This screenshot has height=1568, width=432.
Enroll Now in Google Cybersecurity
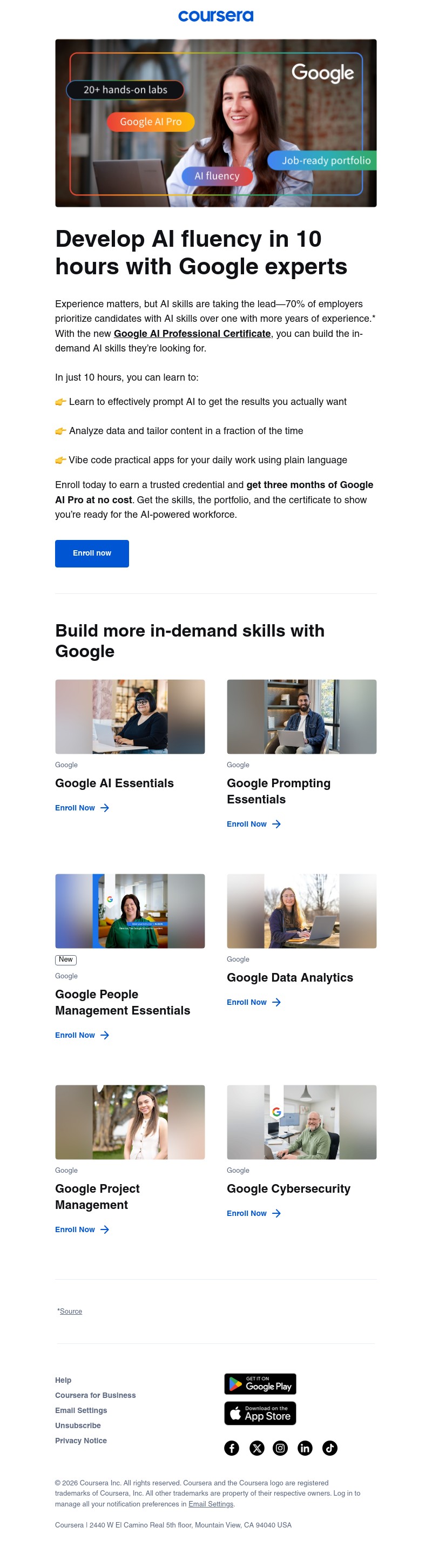(253, 1213)
